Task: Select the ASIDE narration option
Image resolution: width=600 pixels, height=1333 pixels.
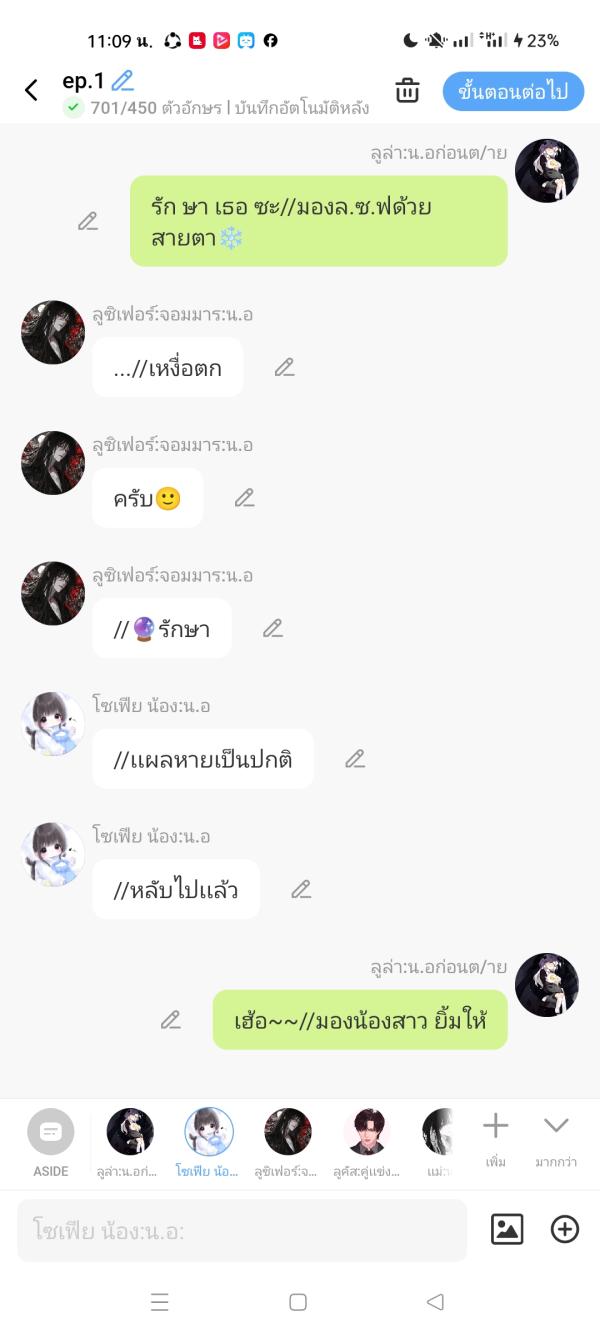Action: [51, 1141]
